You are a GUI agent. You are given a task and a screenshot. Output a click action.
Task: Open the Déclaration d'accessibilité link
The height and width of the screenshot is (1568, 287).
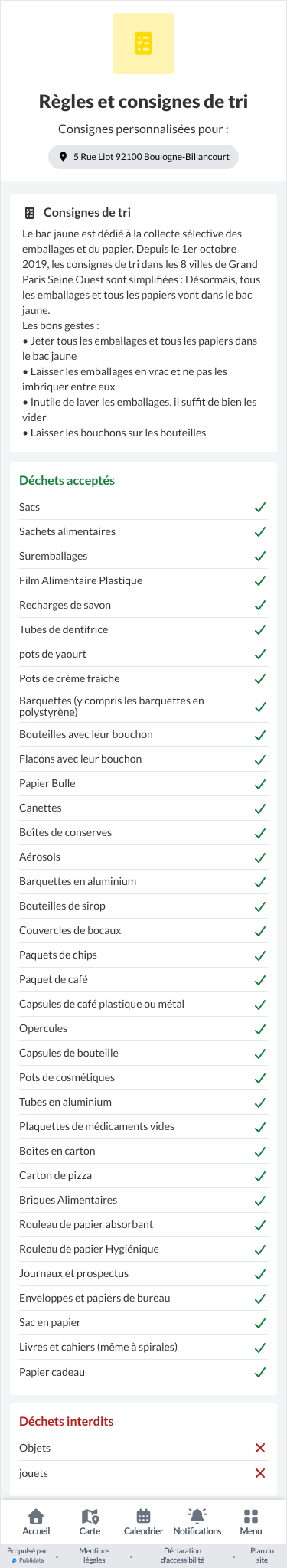(x=182, y=1555)
